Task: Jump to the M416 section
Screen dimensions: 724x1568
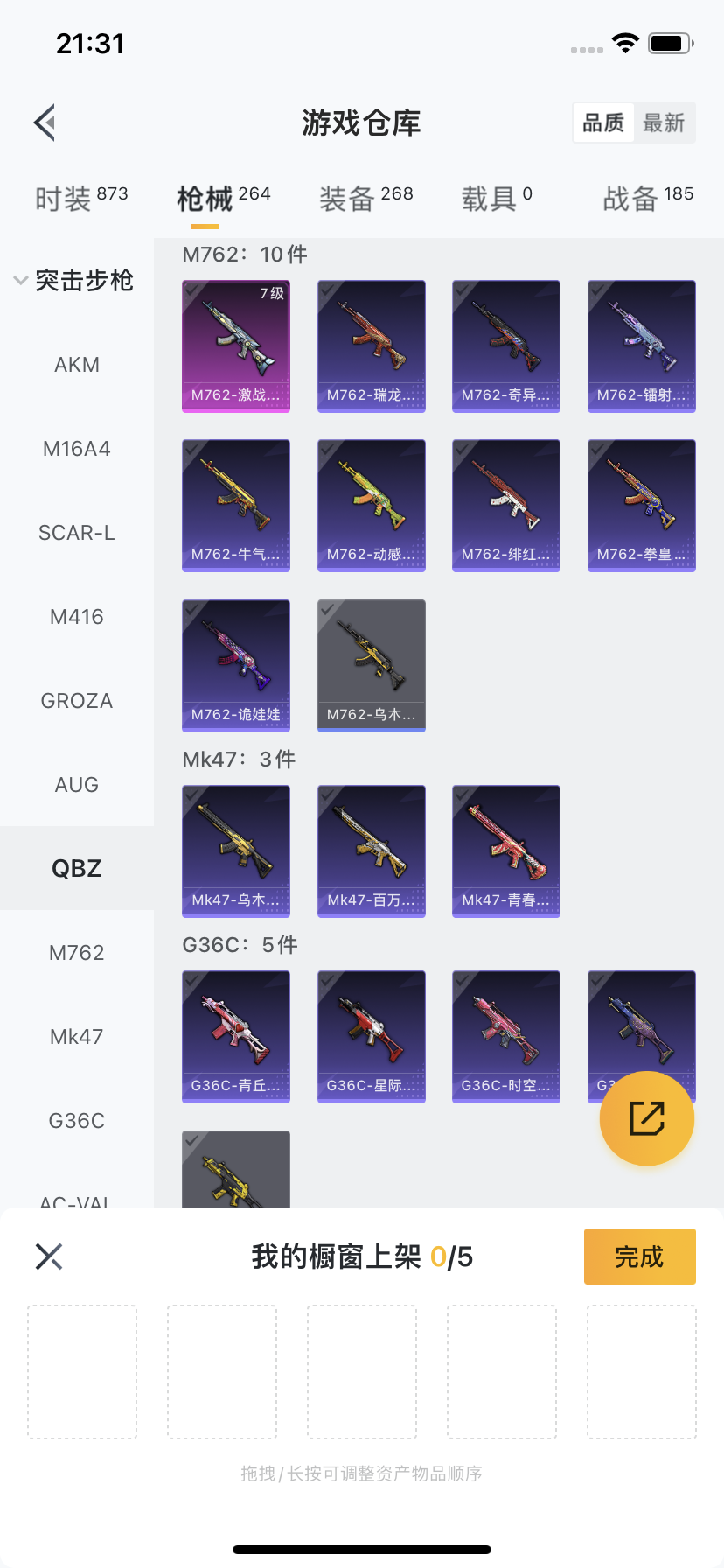Action: [x=77, y=617]
